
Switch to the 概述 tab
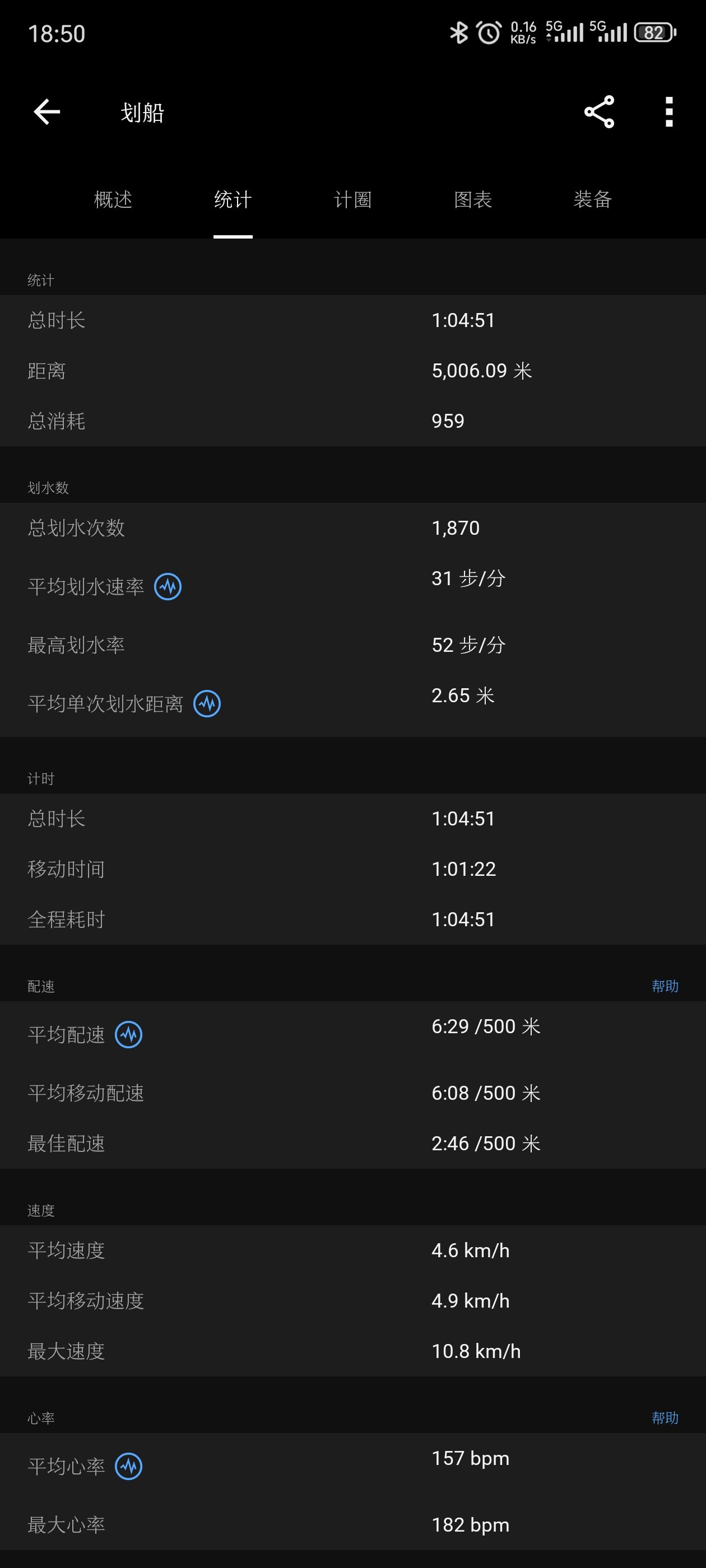113,200
